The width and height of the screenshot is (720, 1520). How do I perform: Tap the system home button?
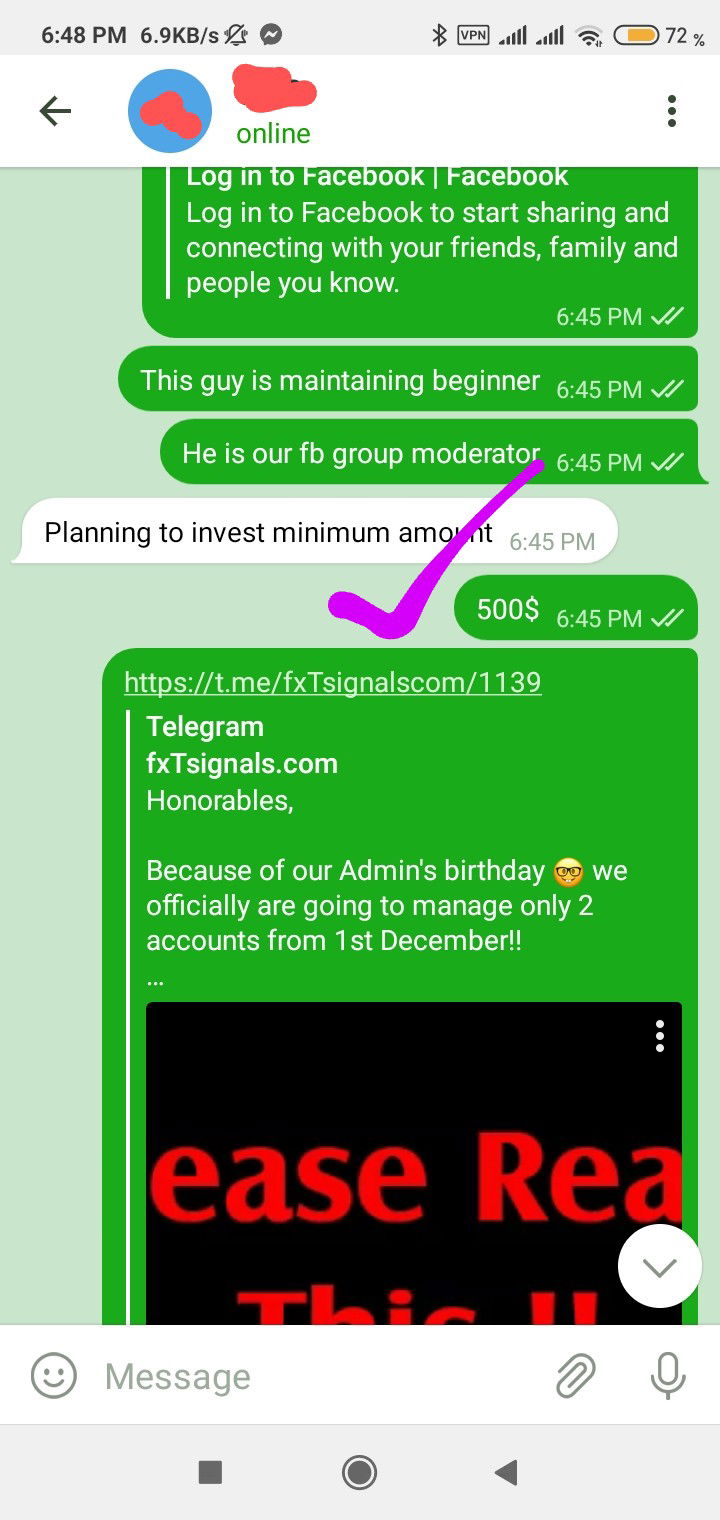(359, 1471)
